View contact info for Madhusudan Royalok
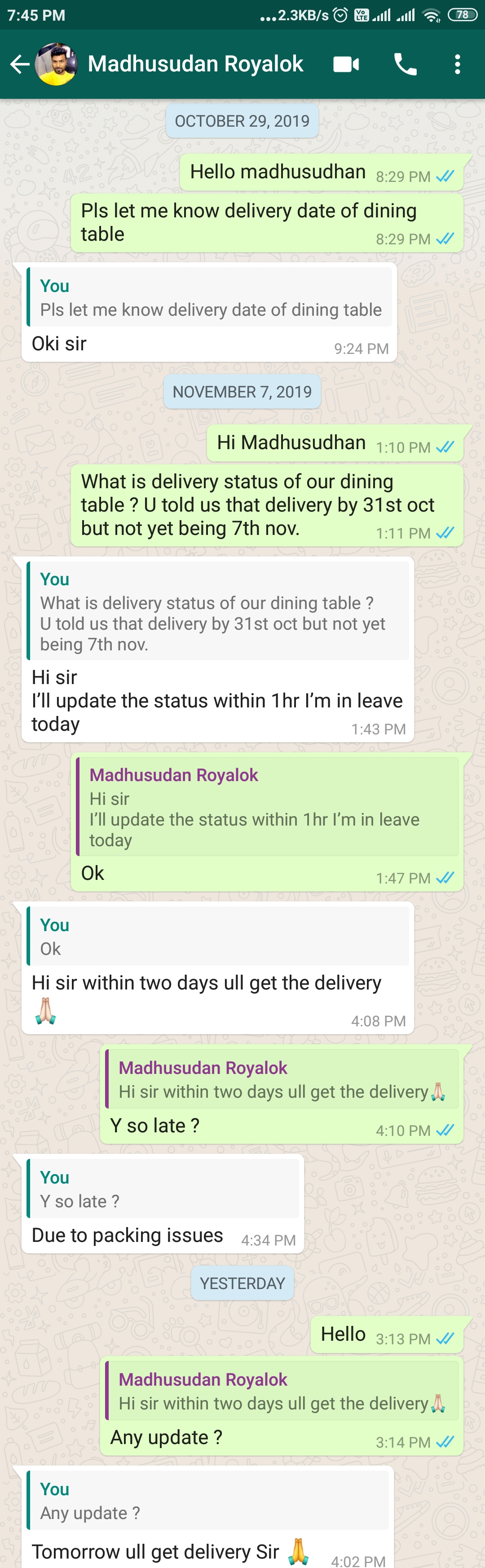 click(195, 65)
